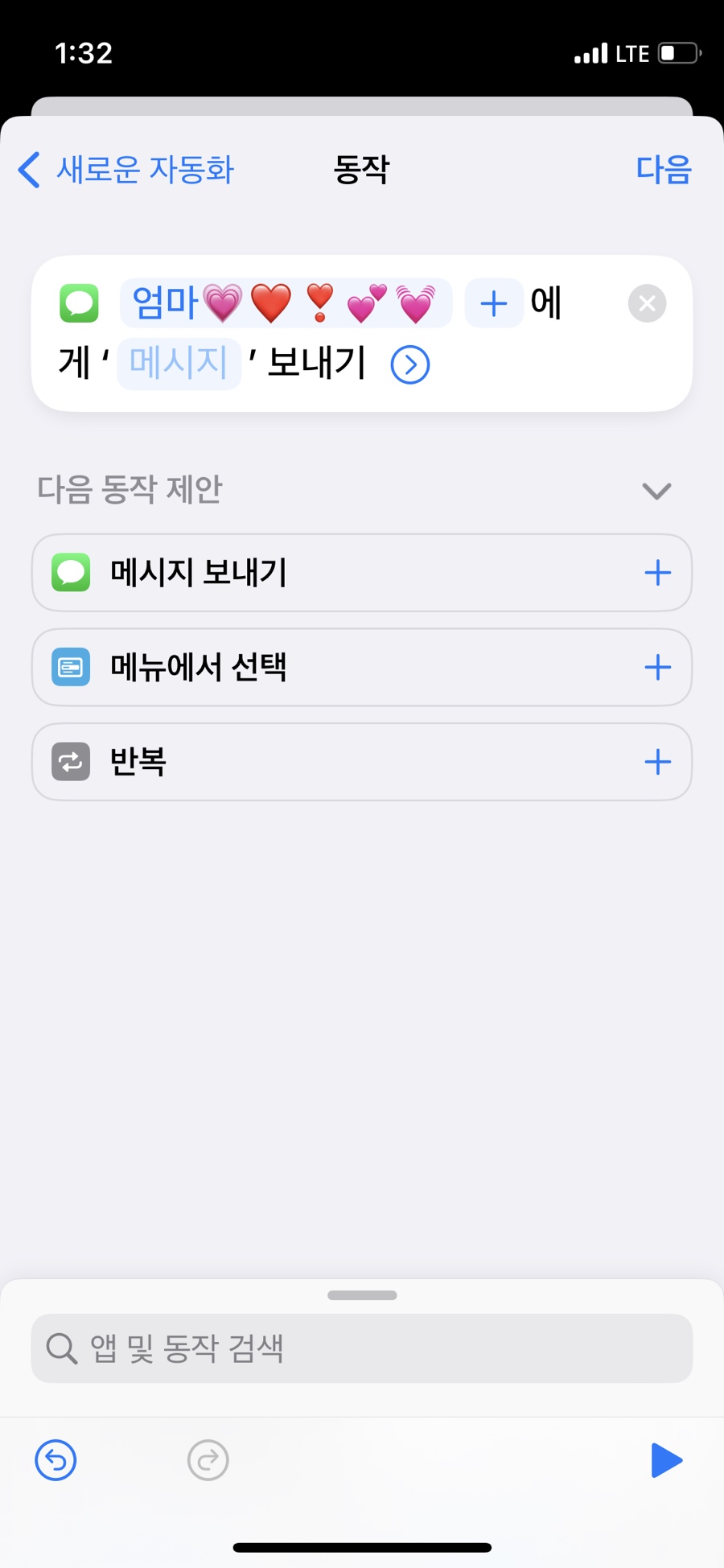Open 앱 및 동작 검색 field
Image resolution: width=724 pixels, height=1568 pixels.
[x=362, y=1348]
